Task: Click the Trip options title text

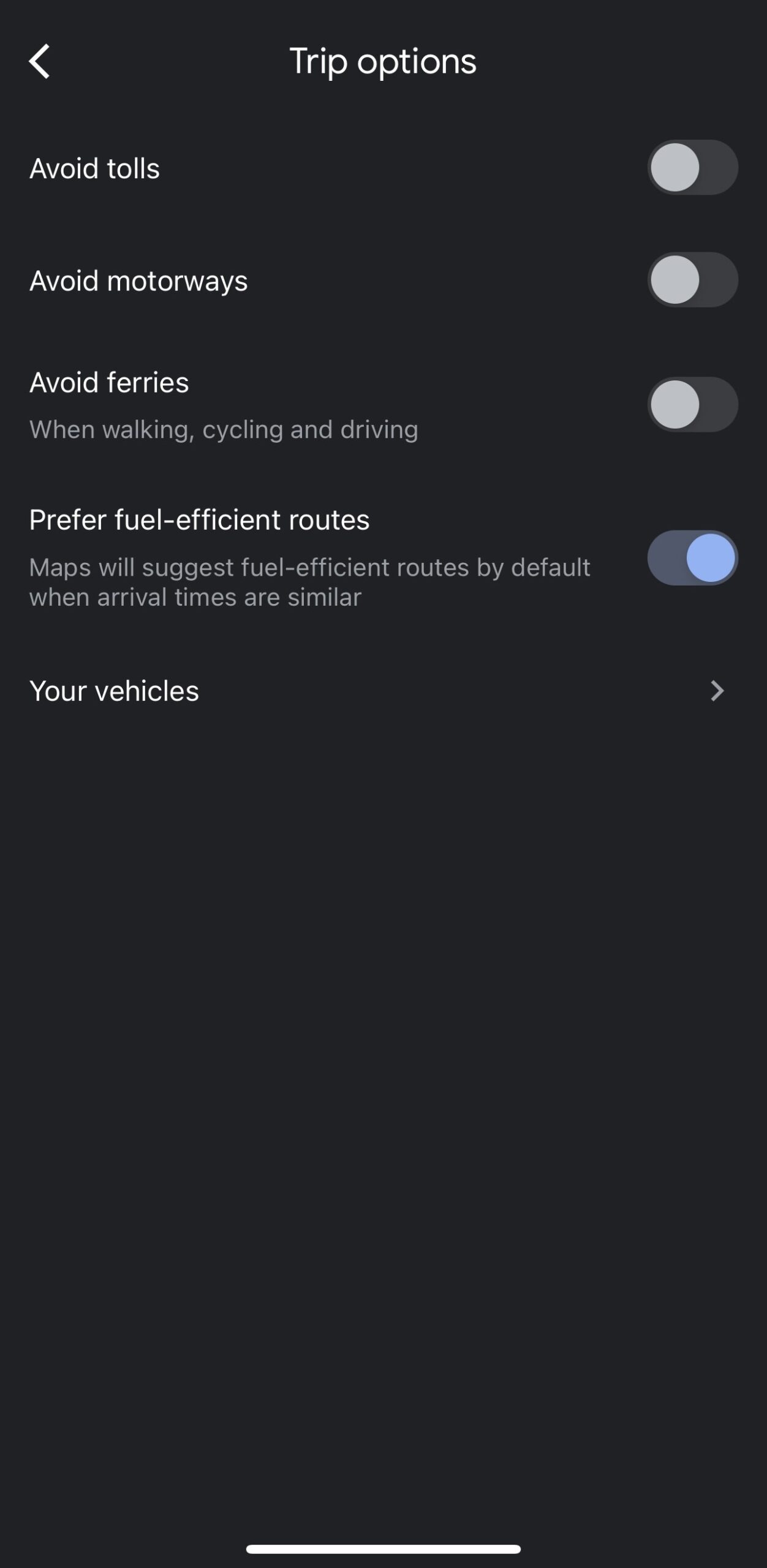Action: (x=383, y=61)
